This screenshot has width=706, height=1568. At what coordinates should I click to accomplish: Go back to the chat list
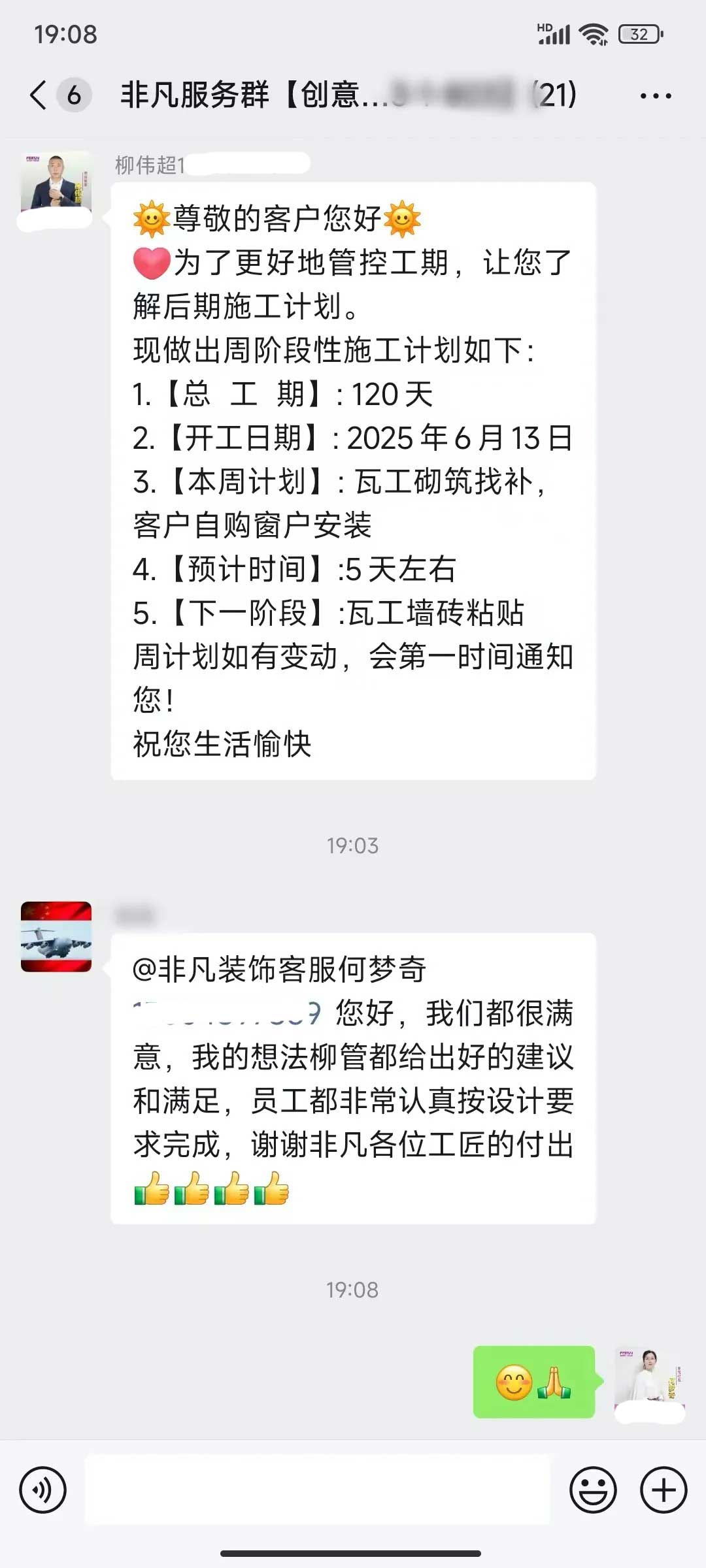pyautogui.click(x=39, y=95)
